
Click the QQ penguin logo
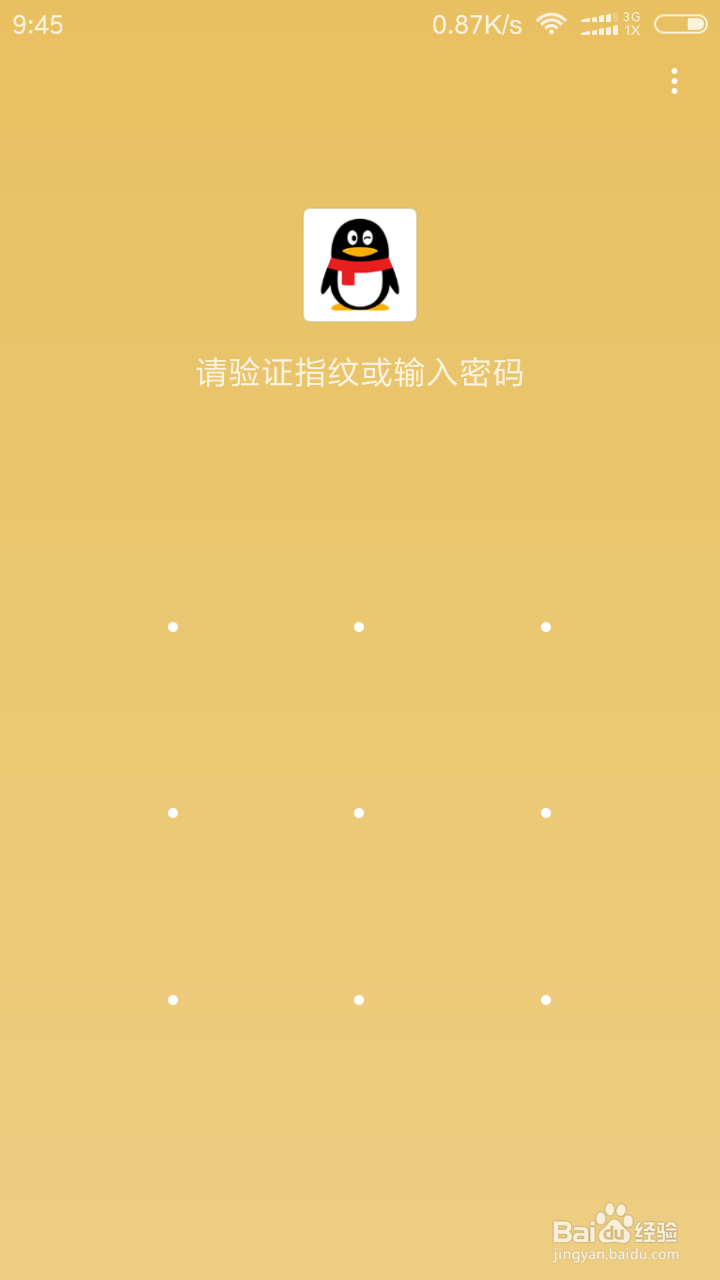click(359, 264)
